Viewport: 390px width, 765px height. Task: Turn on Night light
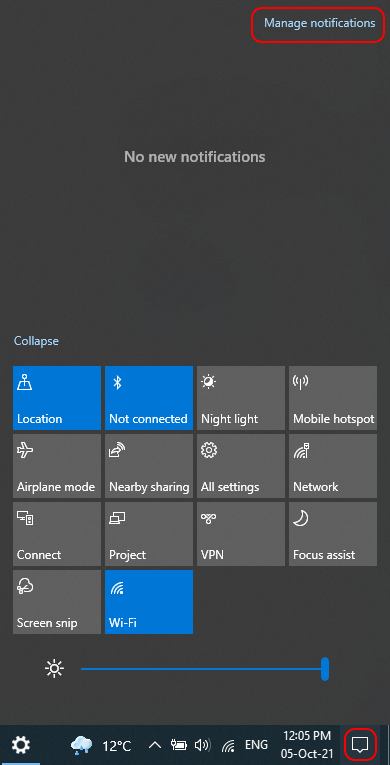coord(241,398)
